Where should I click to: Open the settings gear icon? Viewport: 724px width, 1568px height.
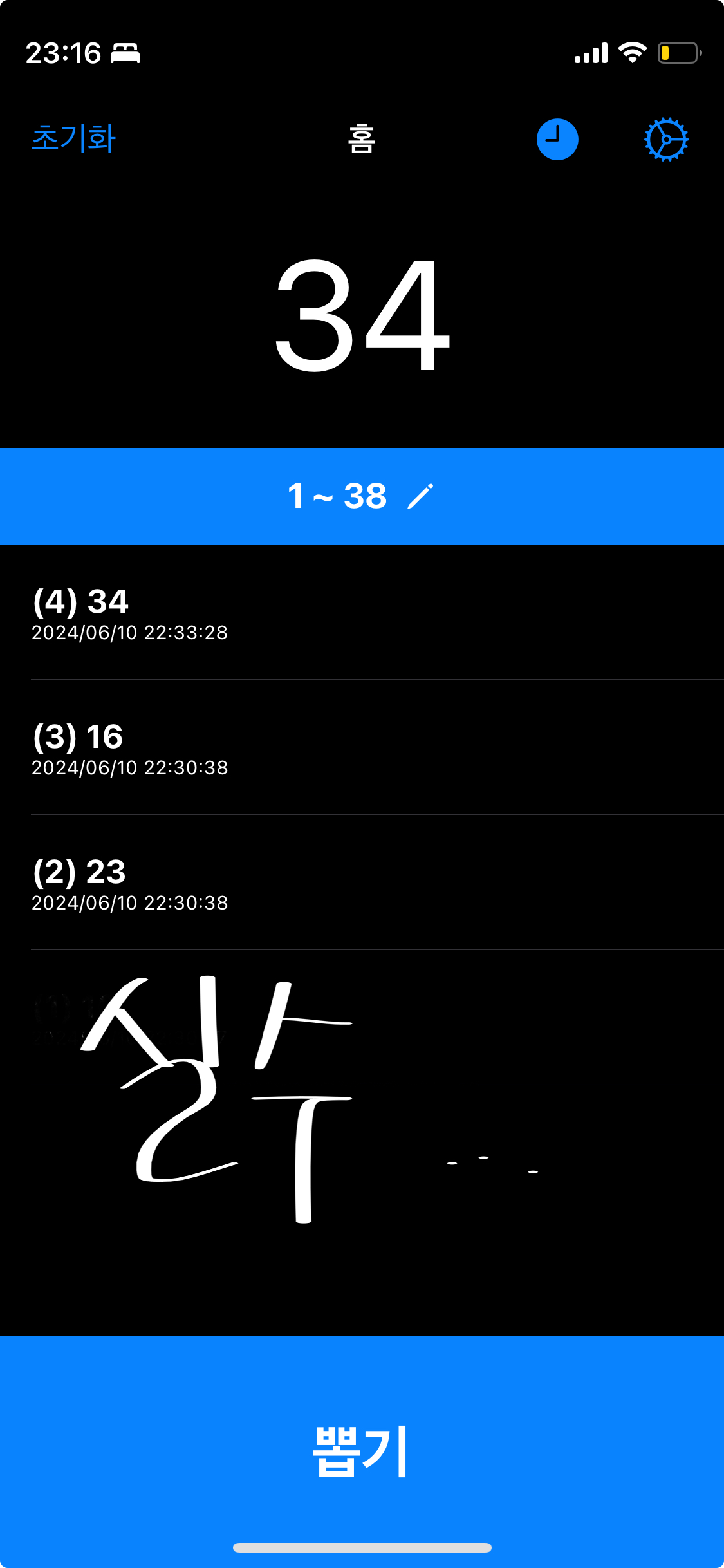666,139
